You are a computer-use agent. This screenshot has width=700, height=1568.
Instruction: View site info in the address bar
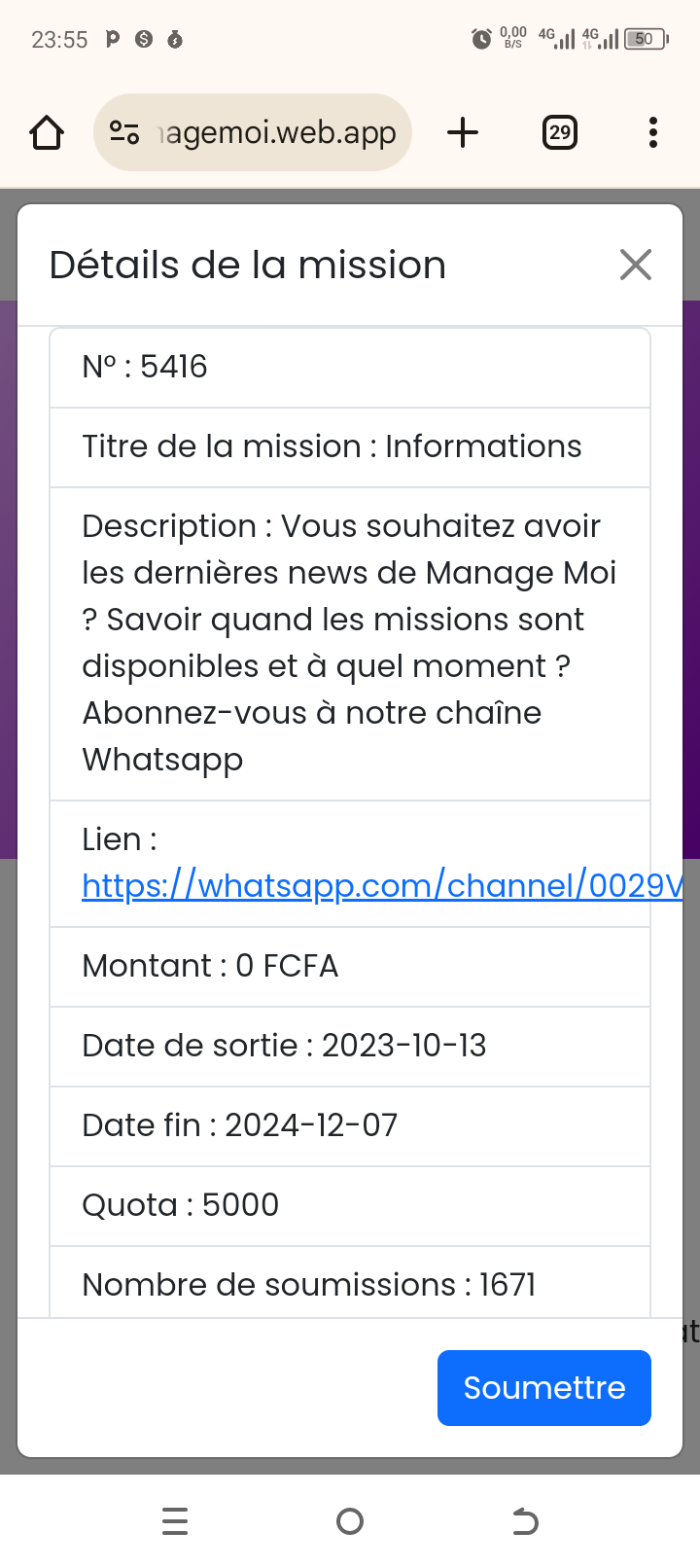[x=124, y=132]
